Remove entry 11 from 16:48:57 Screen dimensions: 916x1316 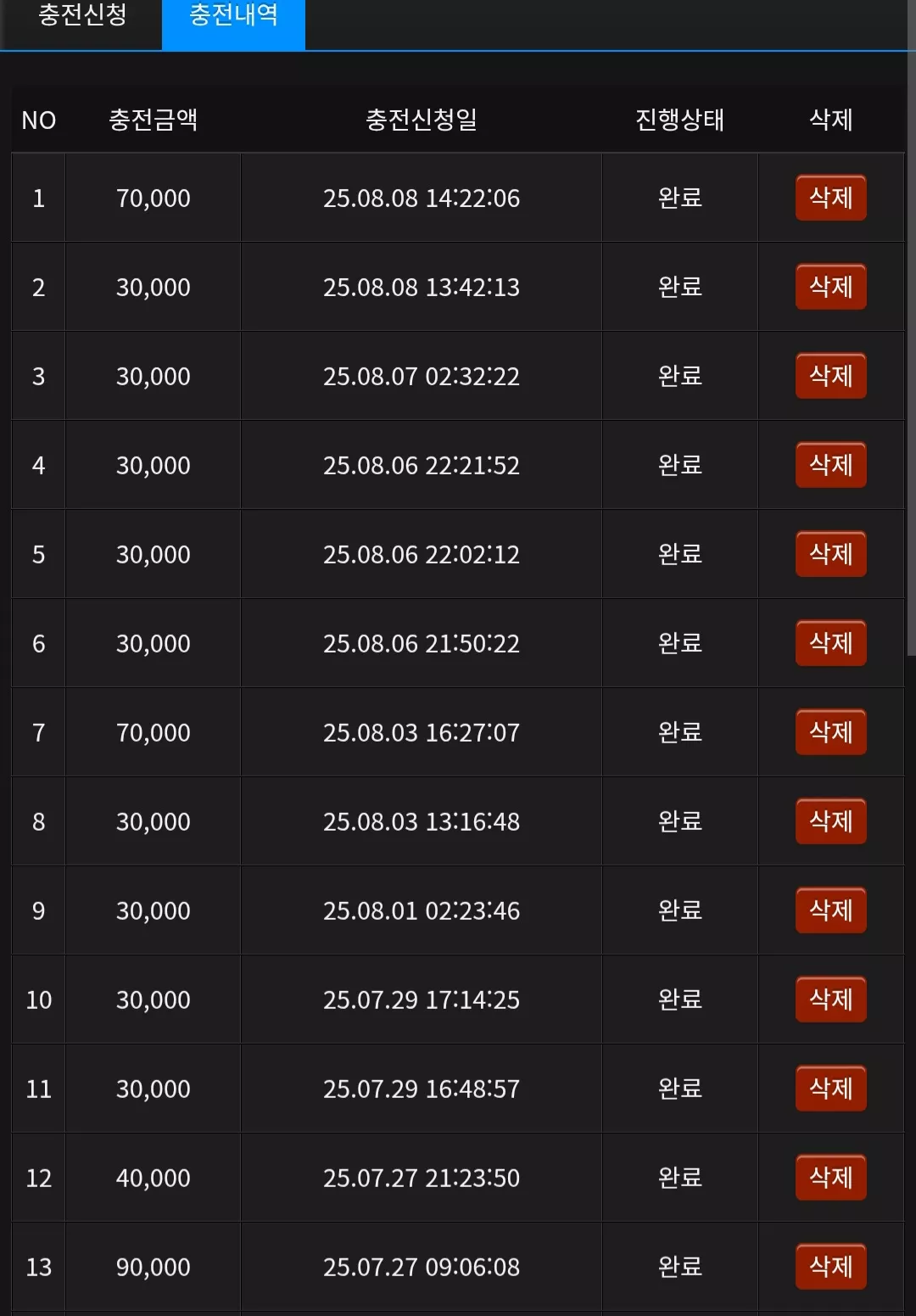(831, 1089)
